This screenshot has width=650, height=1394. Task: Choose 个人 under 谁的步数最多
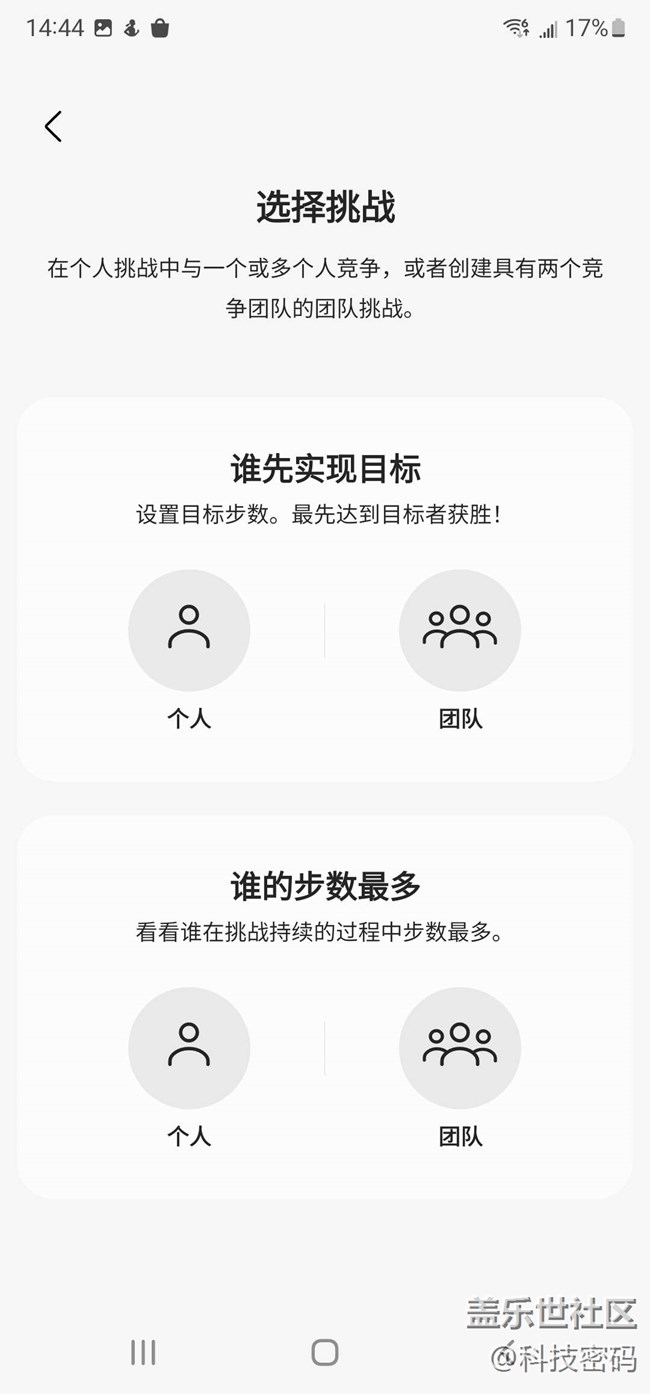click(189, 1066)
